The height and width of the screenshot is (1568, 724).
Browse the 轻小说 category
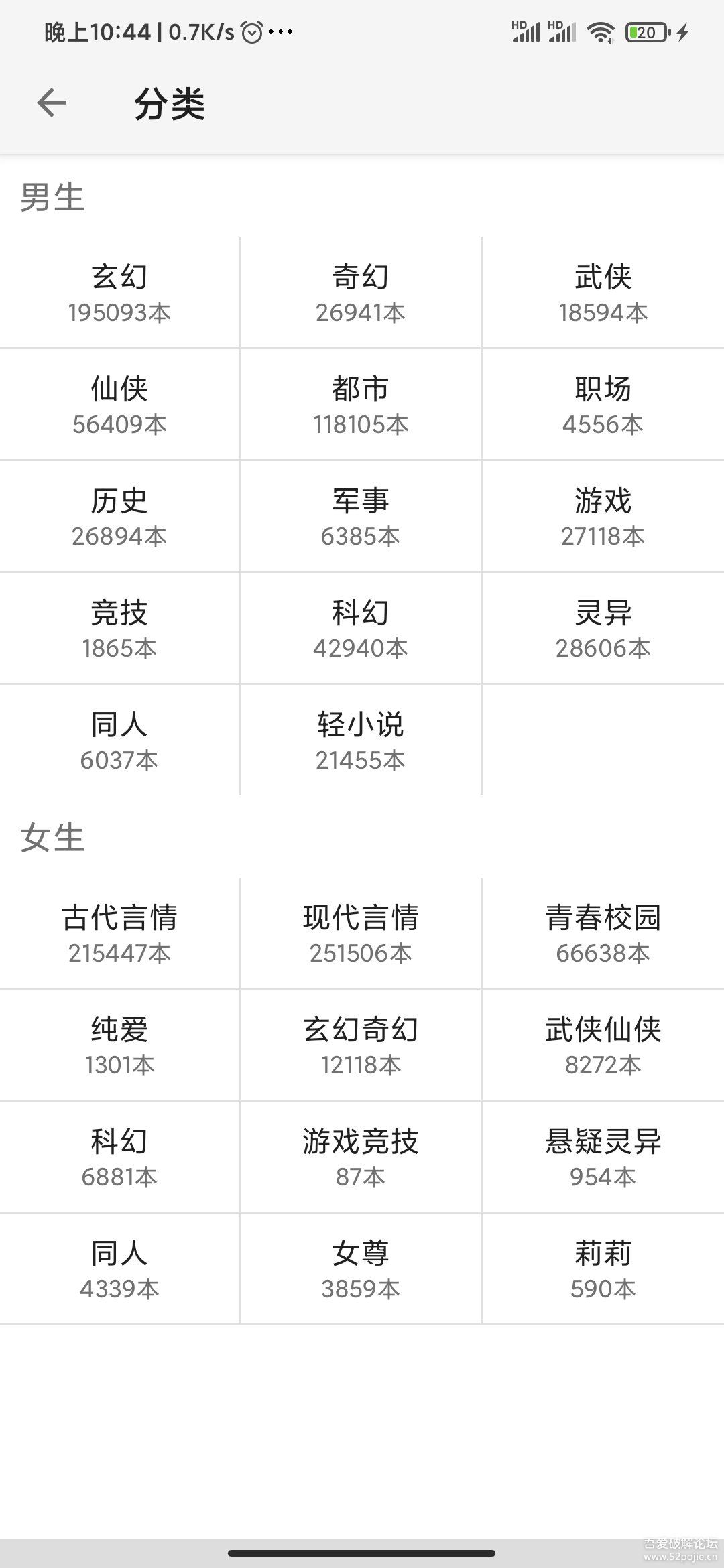(x=361, y=740)
